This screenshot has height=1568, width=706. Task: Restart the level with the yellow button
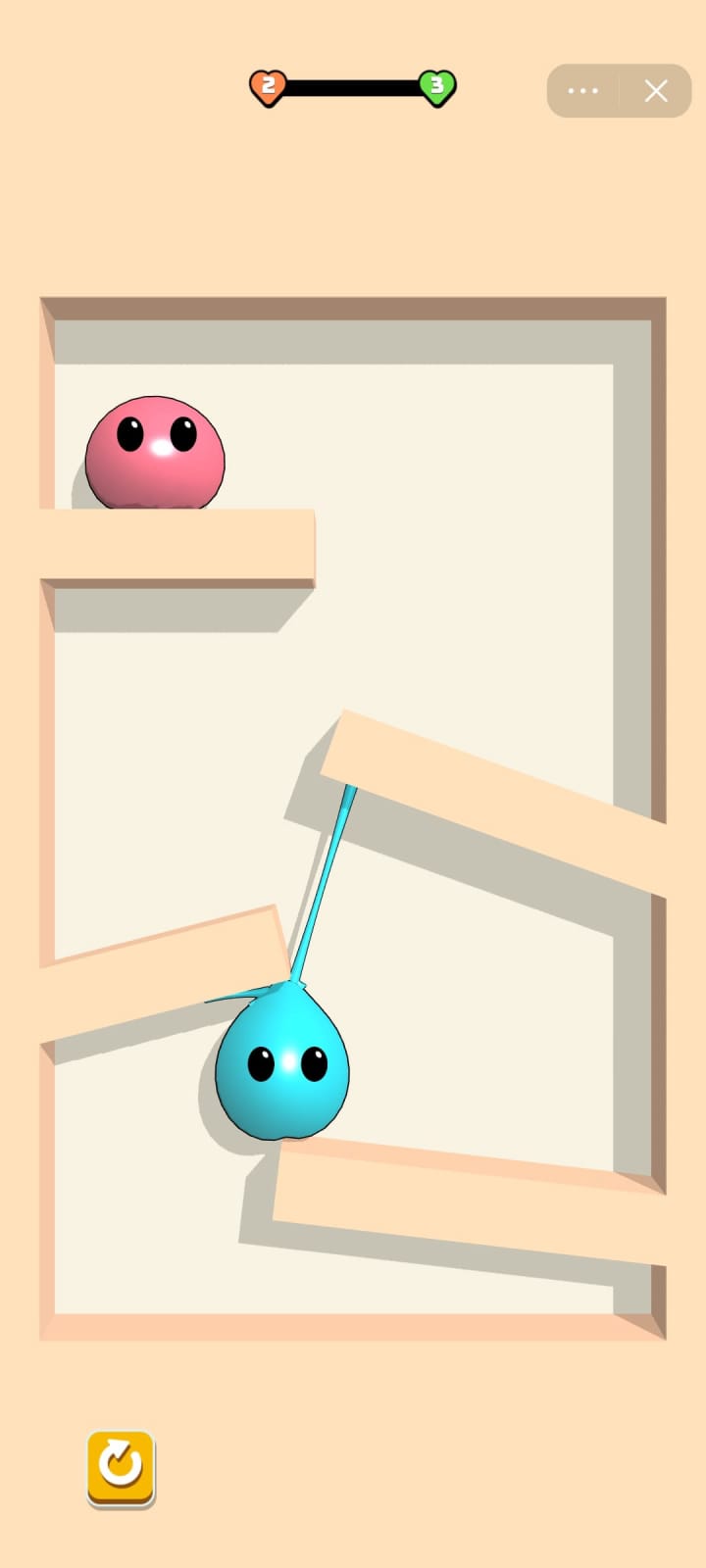(x=122, y=1468)
